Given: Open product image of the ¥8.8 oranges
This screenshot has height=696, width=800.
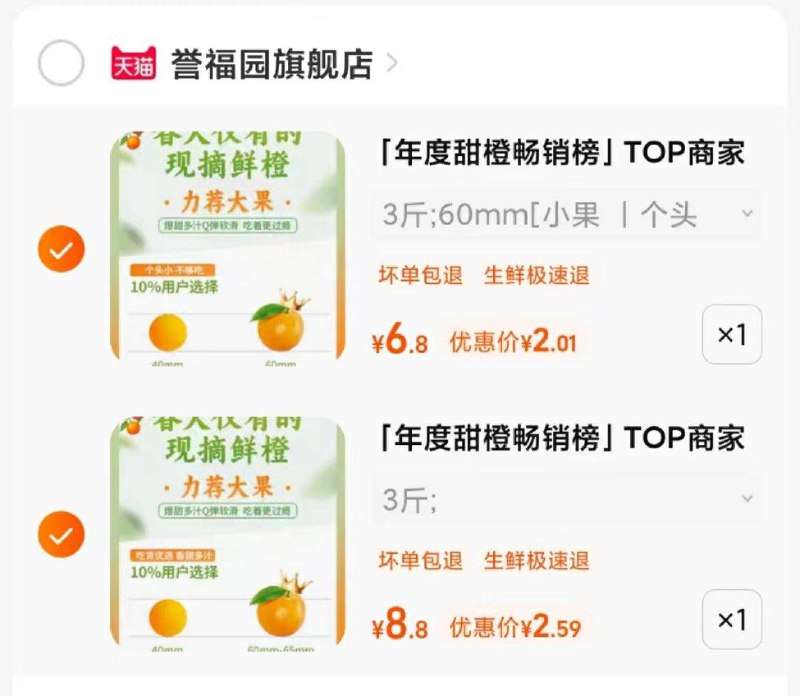Looking at the screenshot, I should pos(228,535).
